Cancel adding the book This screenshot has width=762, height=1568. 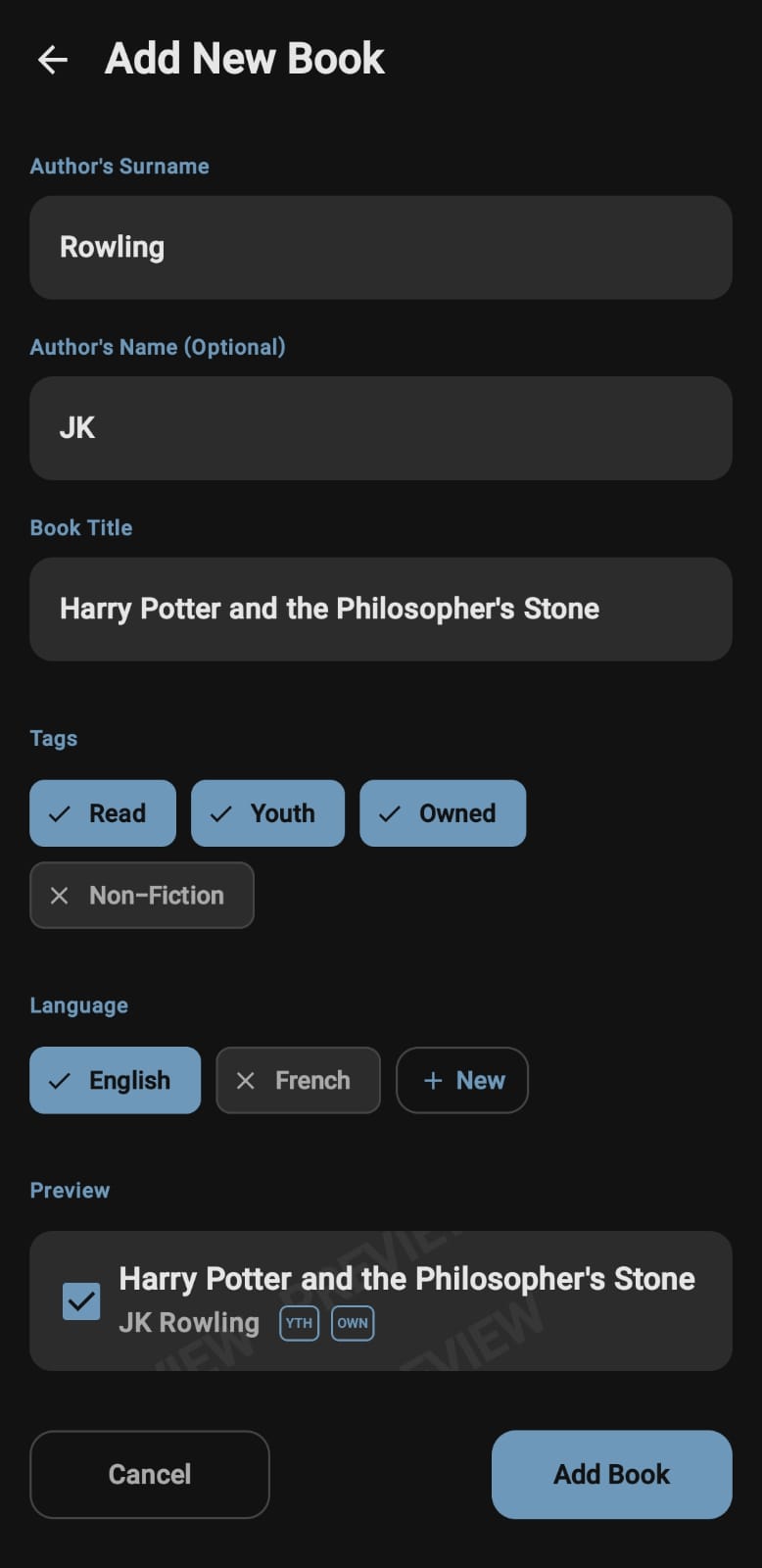[x=150, y=1475]
